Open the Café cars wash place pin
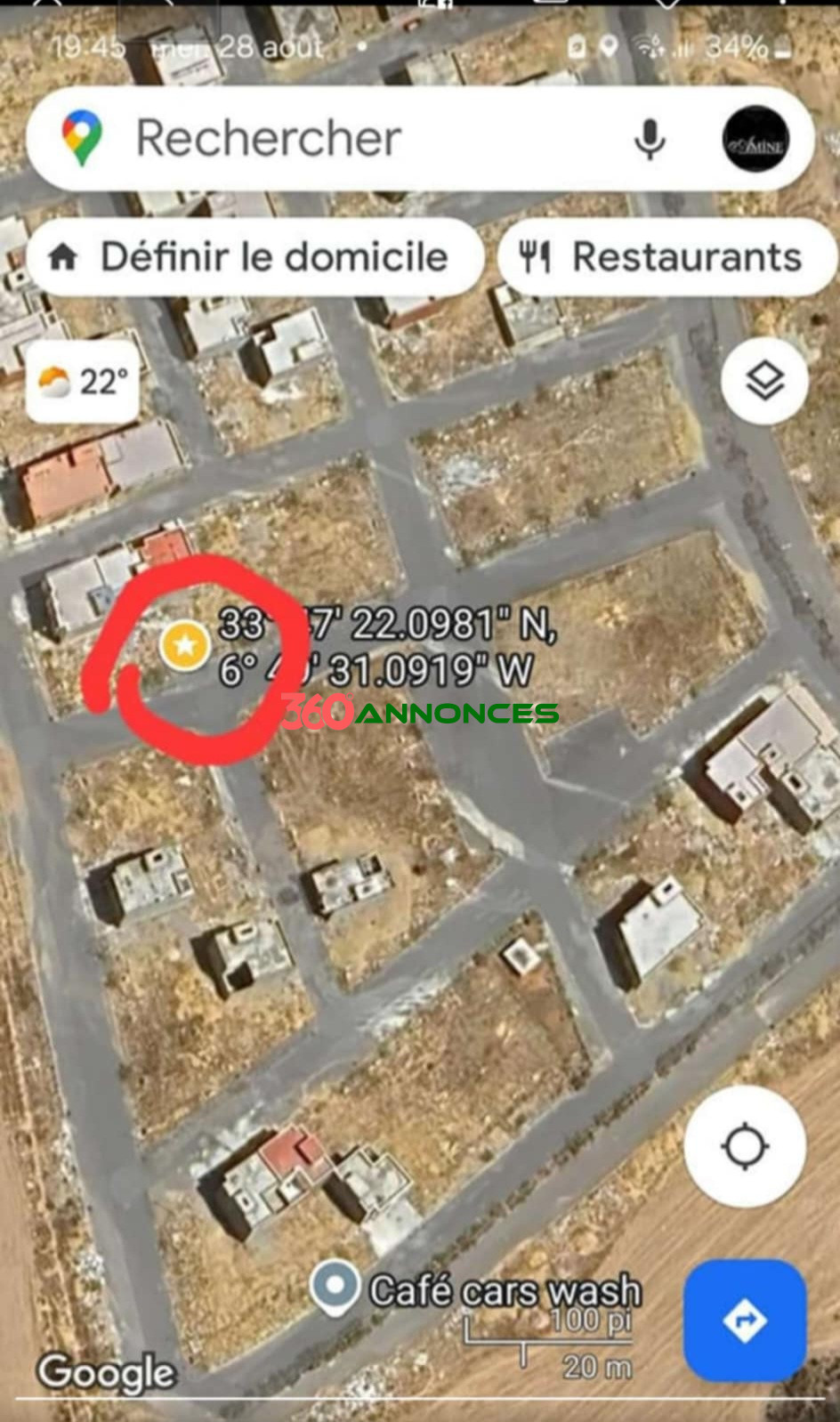Image resolution: width=840 pixels, height=1422 pixels. (335, 1287)
